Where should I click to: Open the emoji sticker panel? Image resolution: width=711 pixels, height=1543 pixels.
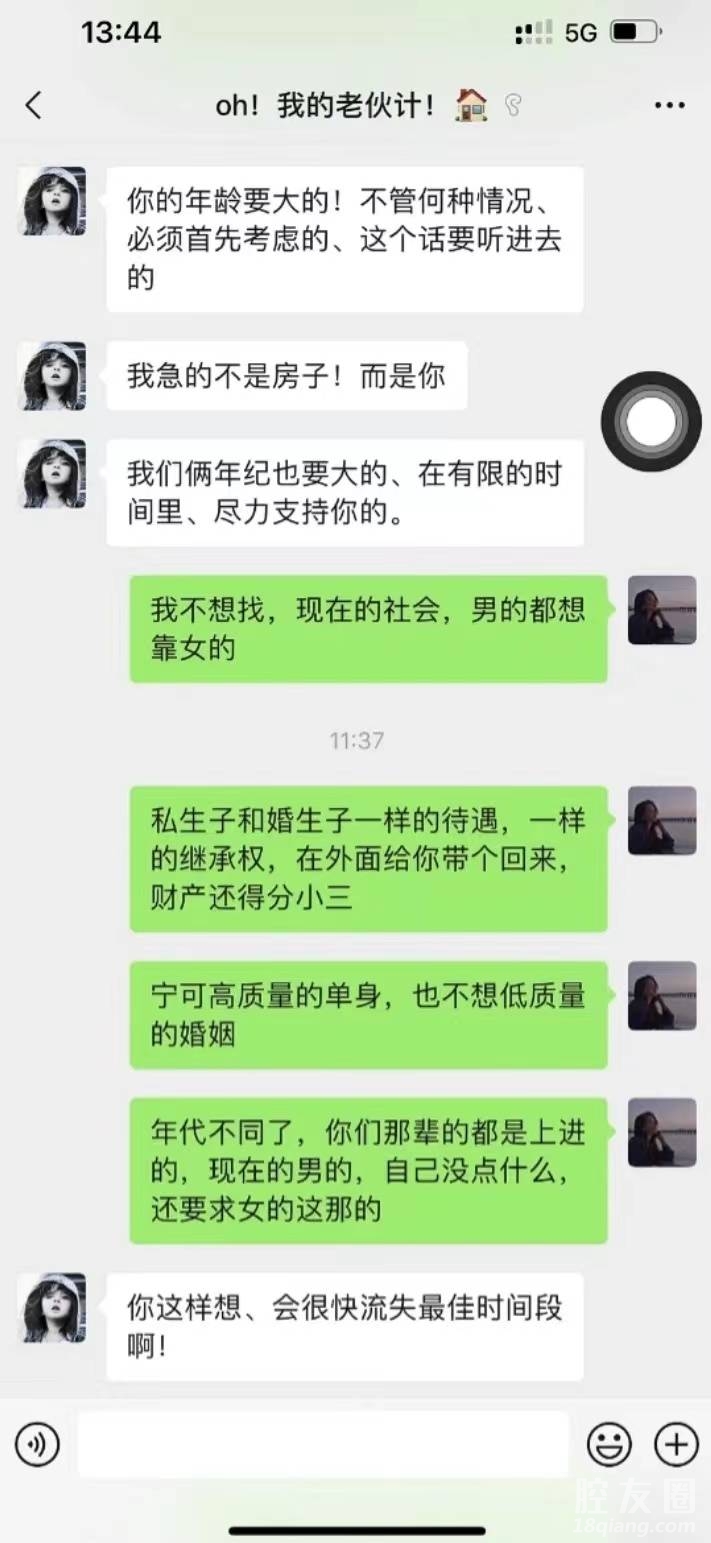(608, 1444)
